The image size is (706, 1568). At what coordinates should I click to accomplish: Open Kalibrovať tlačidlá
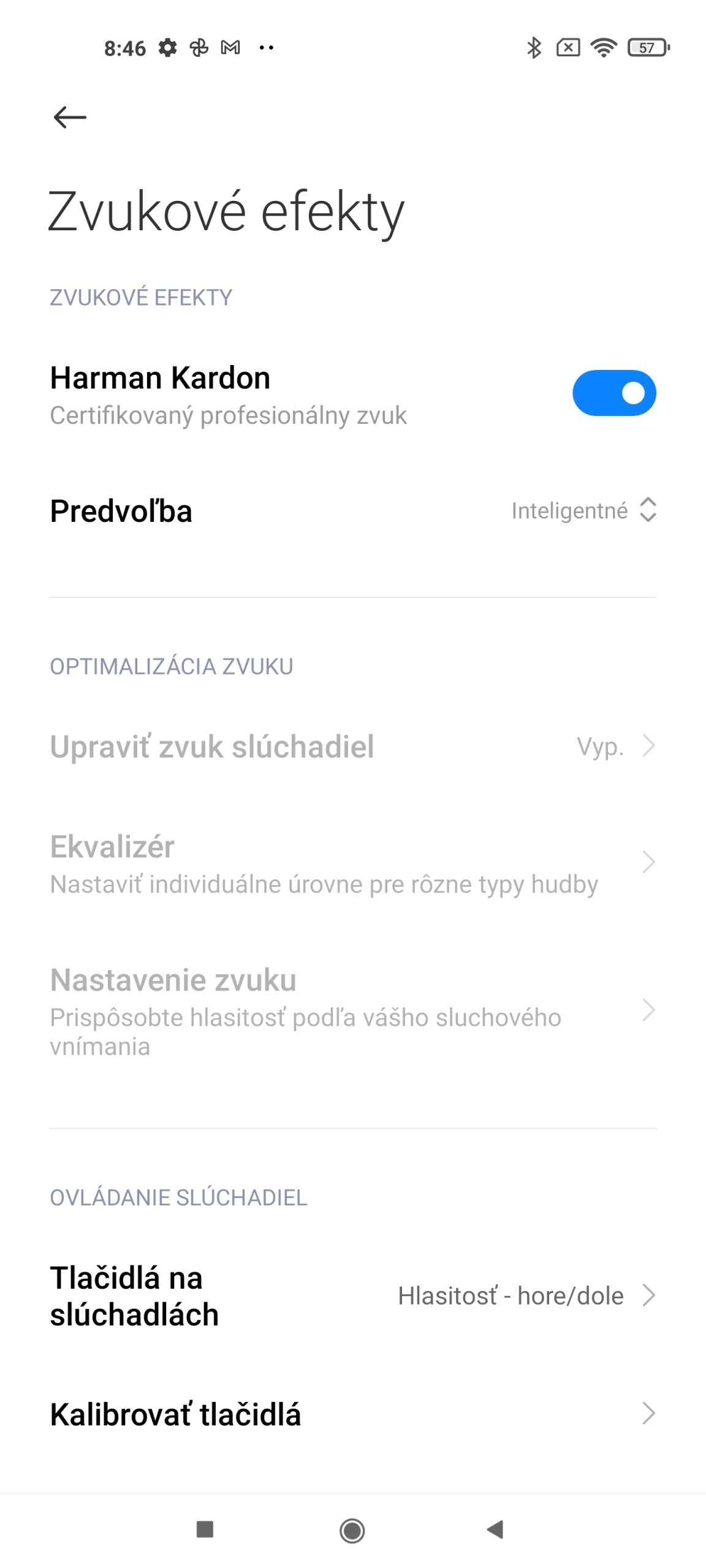point(353,1414)
